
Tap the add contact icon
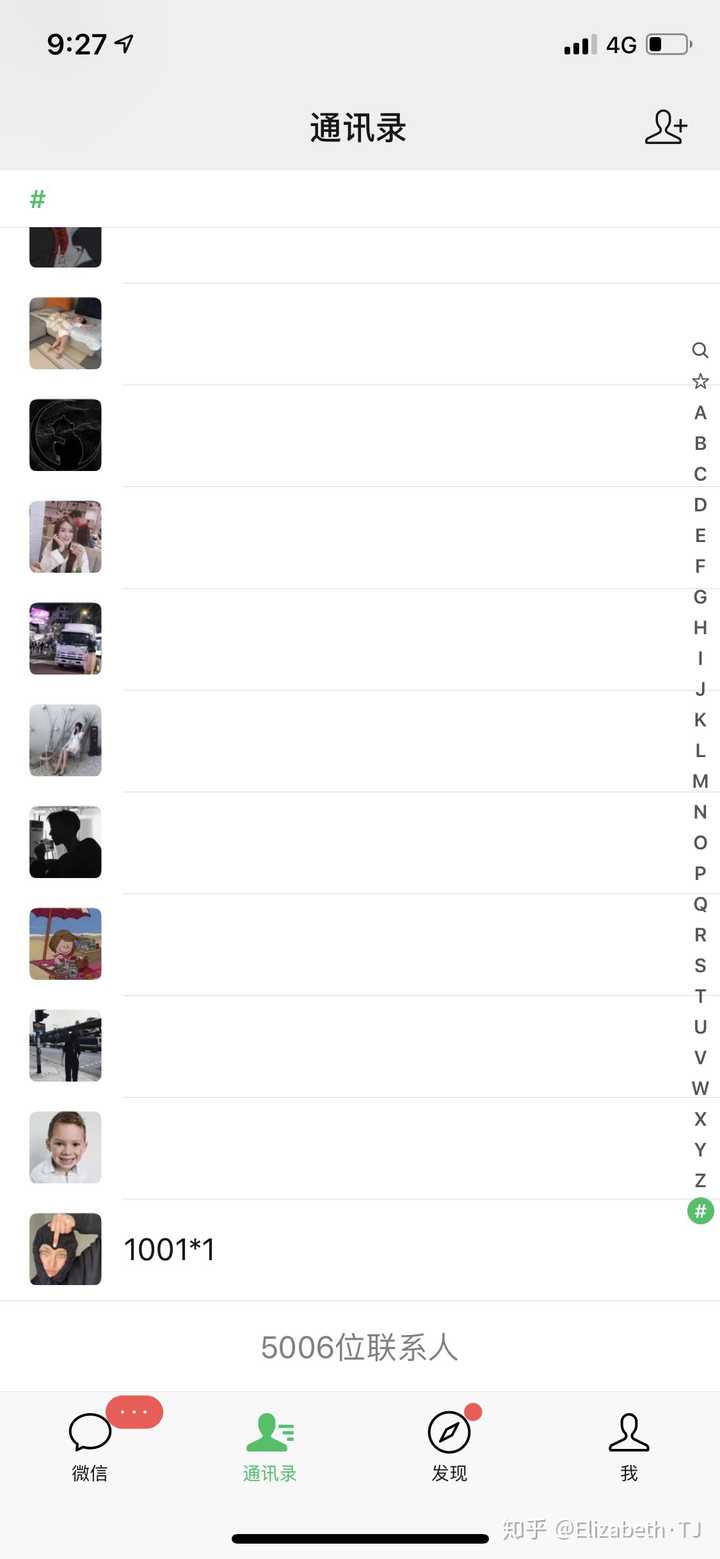666,128
